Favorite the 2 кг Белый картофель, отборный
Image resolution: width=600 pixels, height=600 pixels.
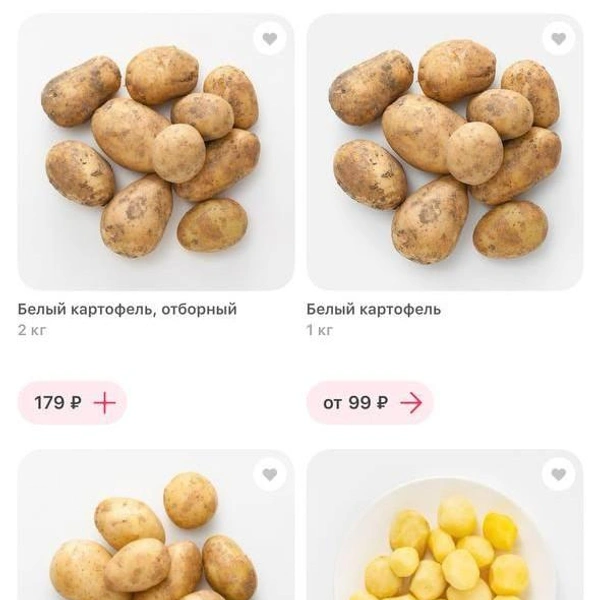(269, 39)
